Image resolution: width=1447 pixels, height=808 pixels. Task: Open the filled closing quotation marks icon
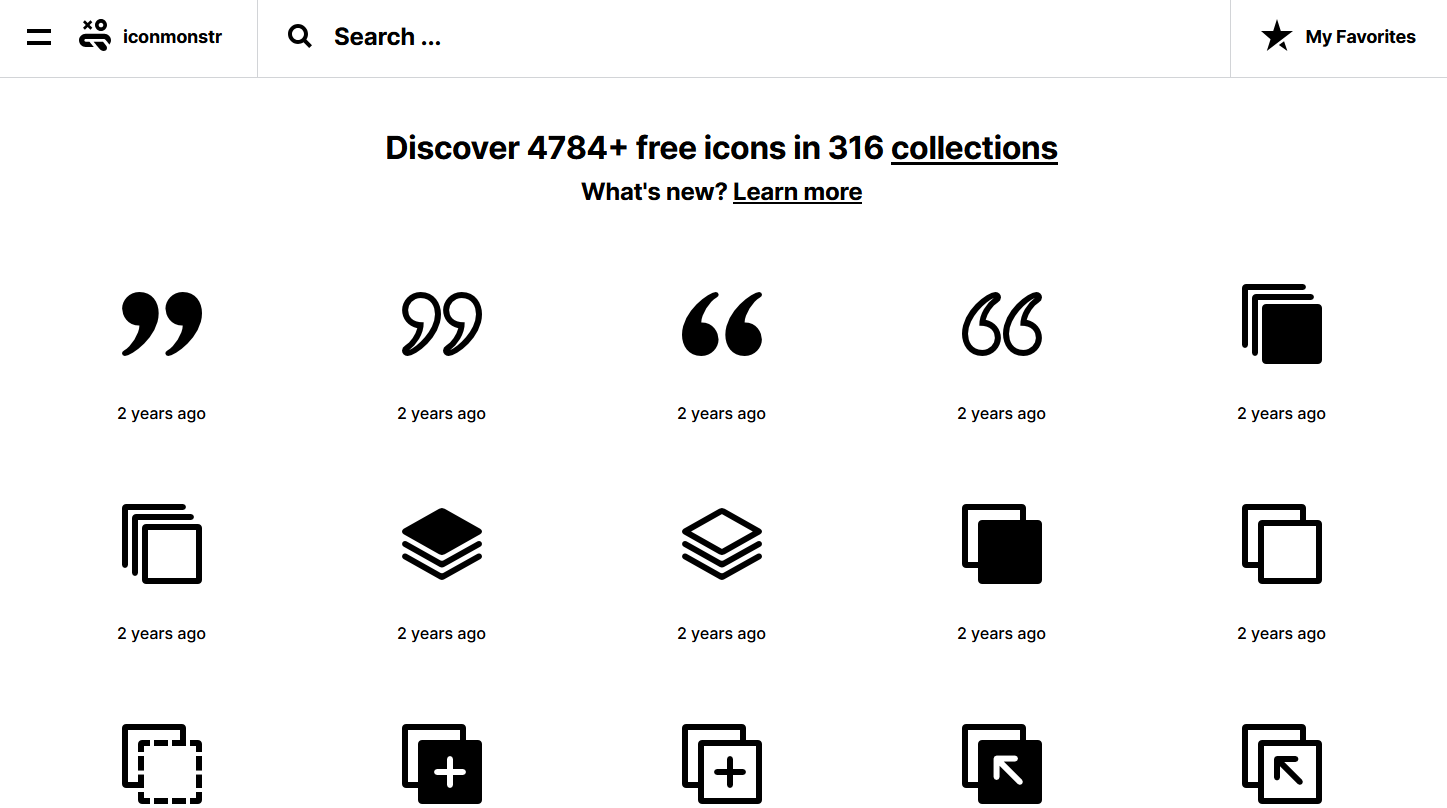point(162,323)
